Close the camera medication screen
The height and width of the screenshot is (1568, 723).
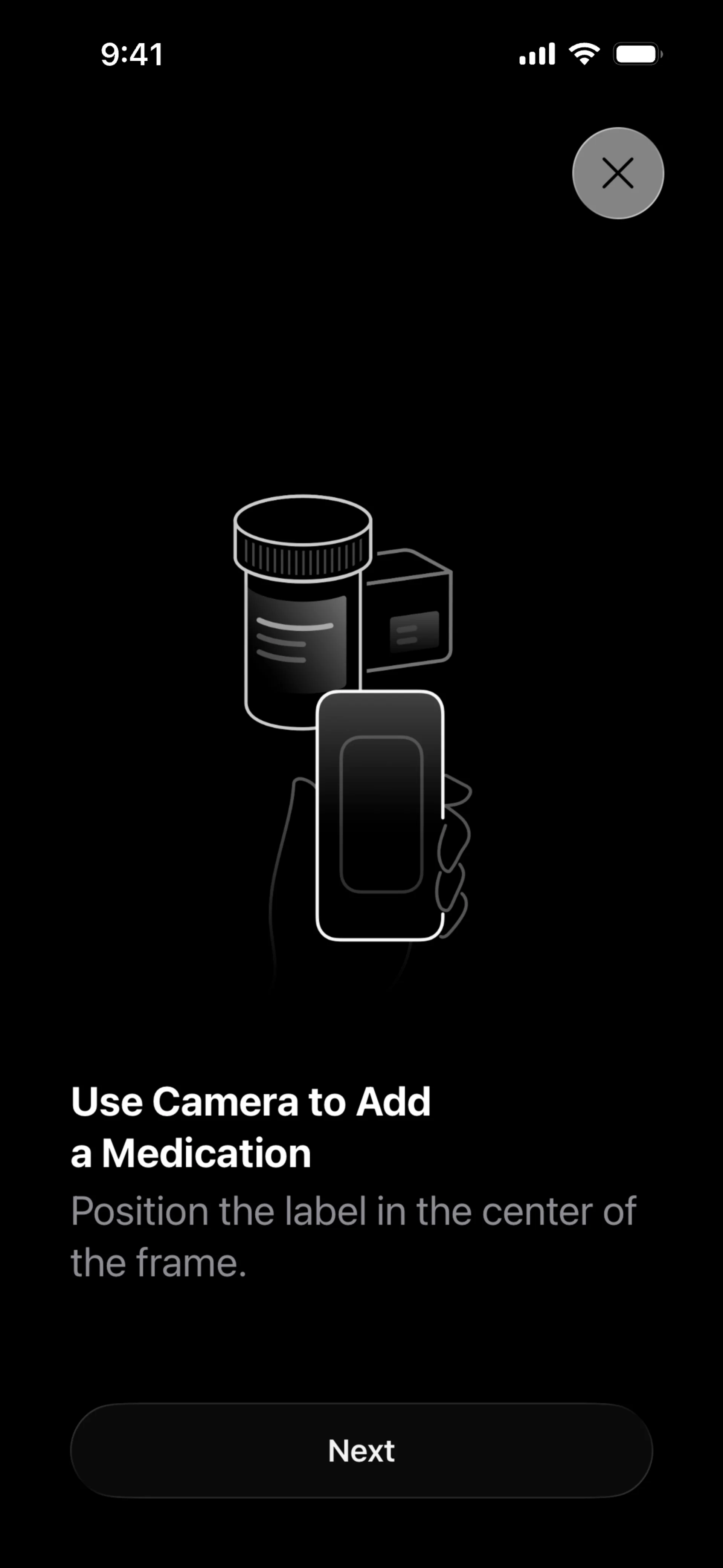point(618,173)
